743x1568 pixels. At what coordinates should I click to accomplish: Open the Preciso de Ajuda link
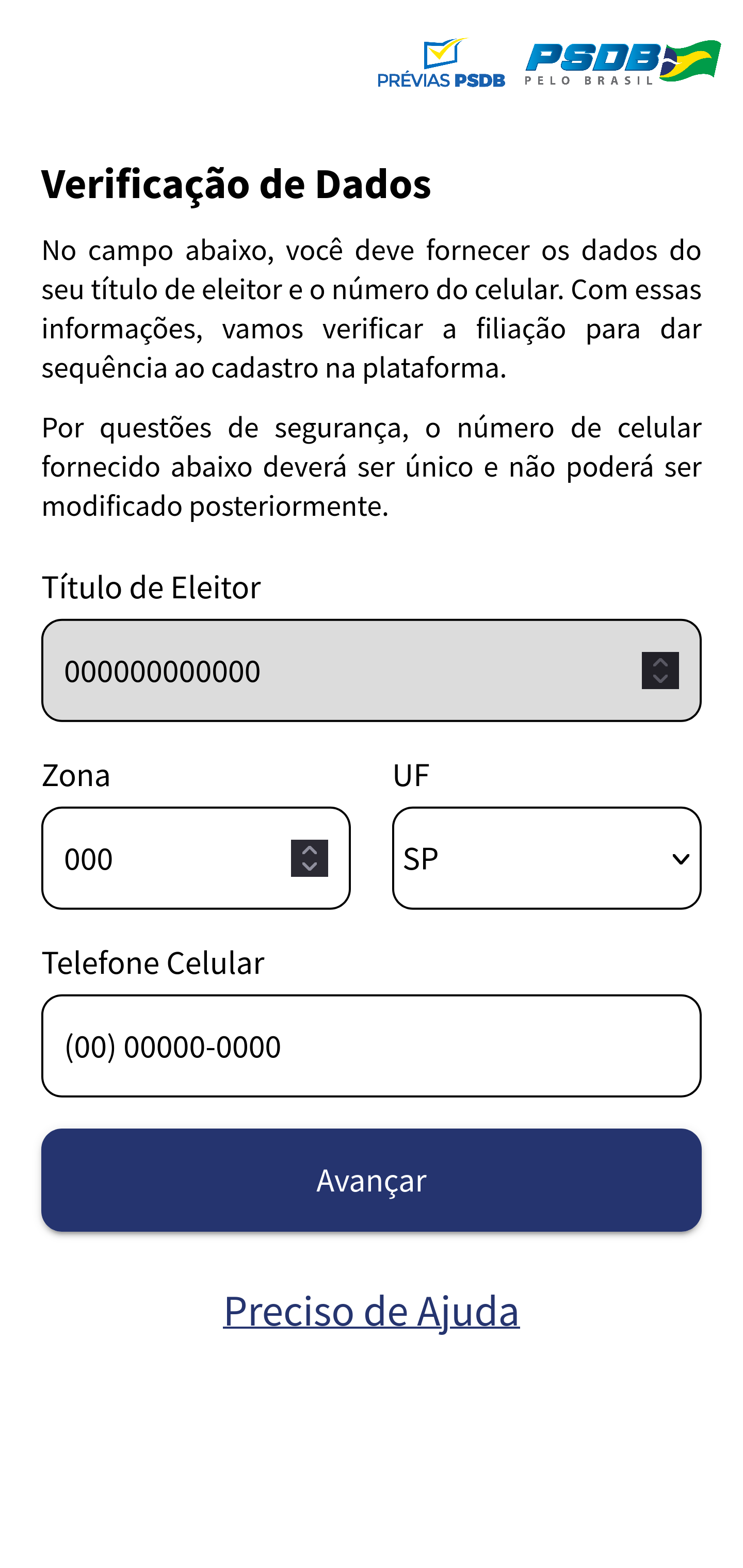371,1310
